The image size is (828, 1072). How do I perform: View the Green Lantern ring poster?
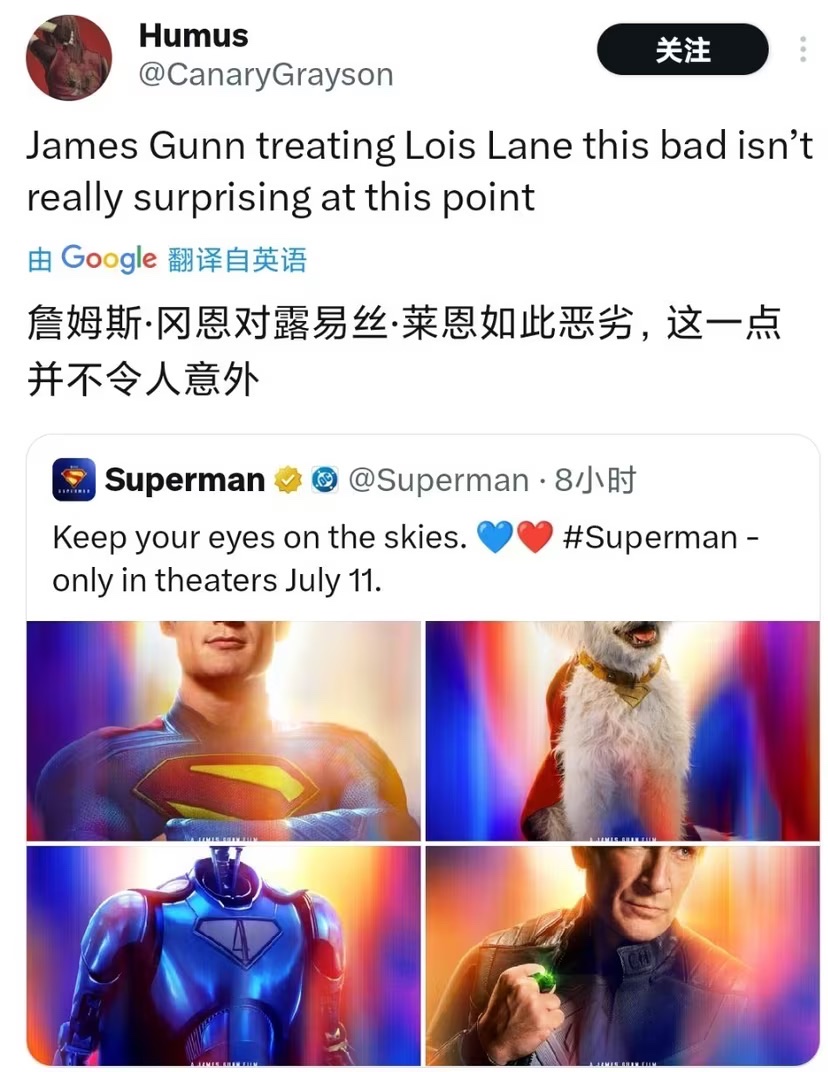622,954
